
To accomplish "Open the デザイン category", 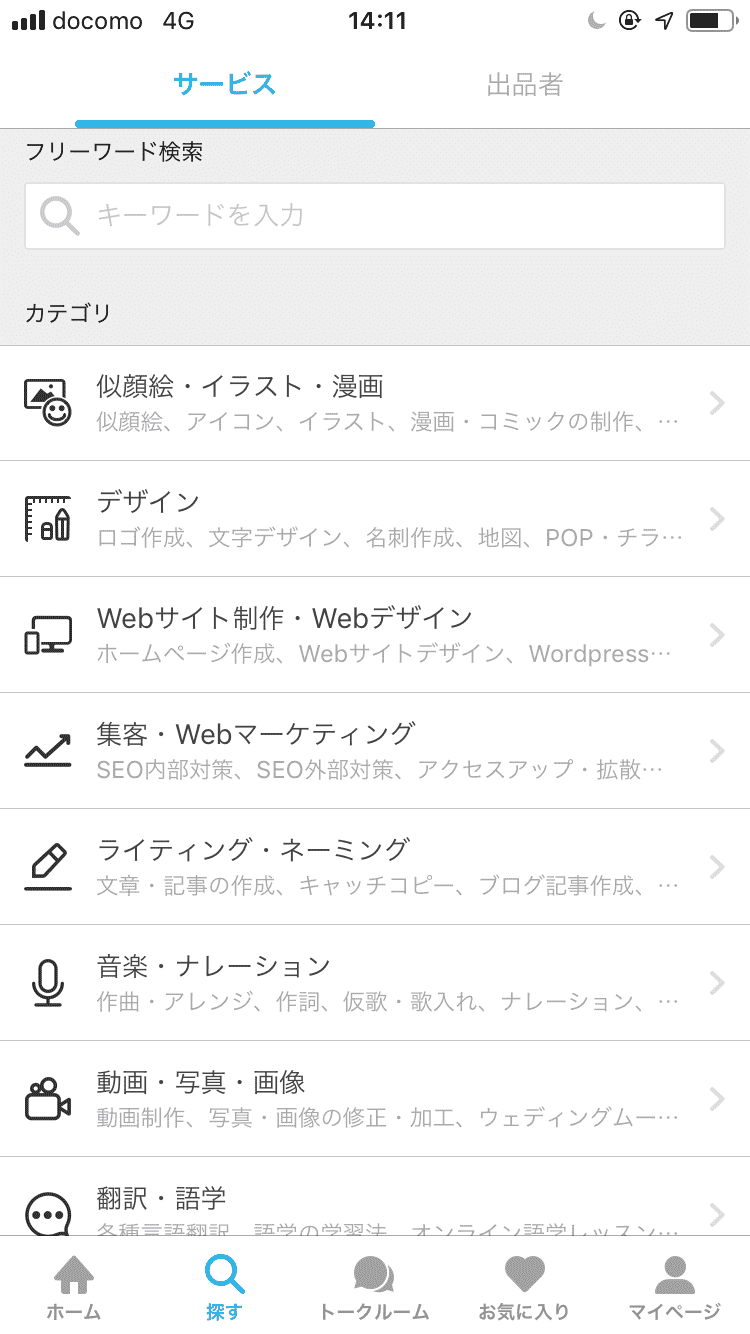I will (375, 518).
